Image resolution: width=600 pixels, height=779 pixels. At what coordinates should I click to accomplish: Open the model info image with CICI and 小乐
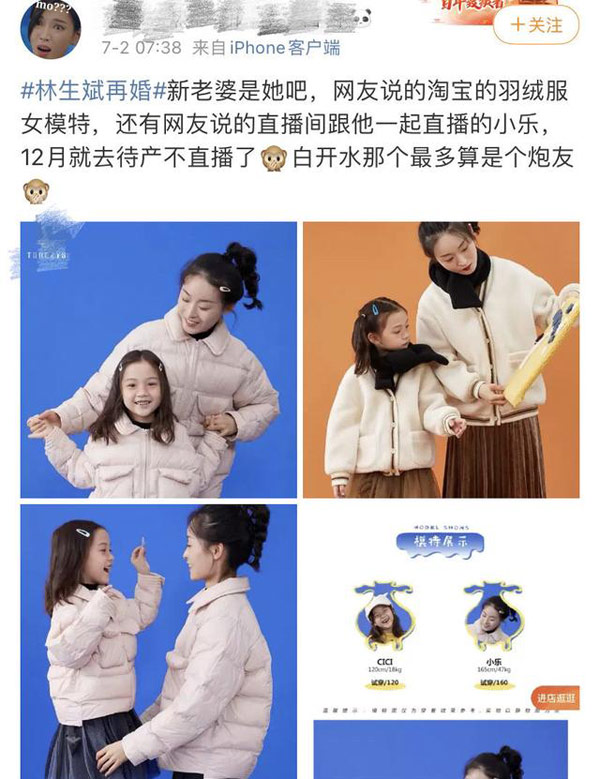pos(441,610)
